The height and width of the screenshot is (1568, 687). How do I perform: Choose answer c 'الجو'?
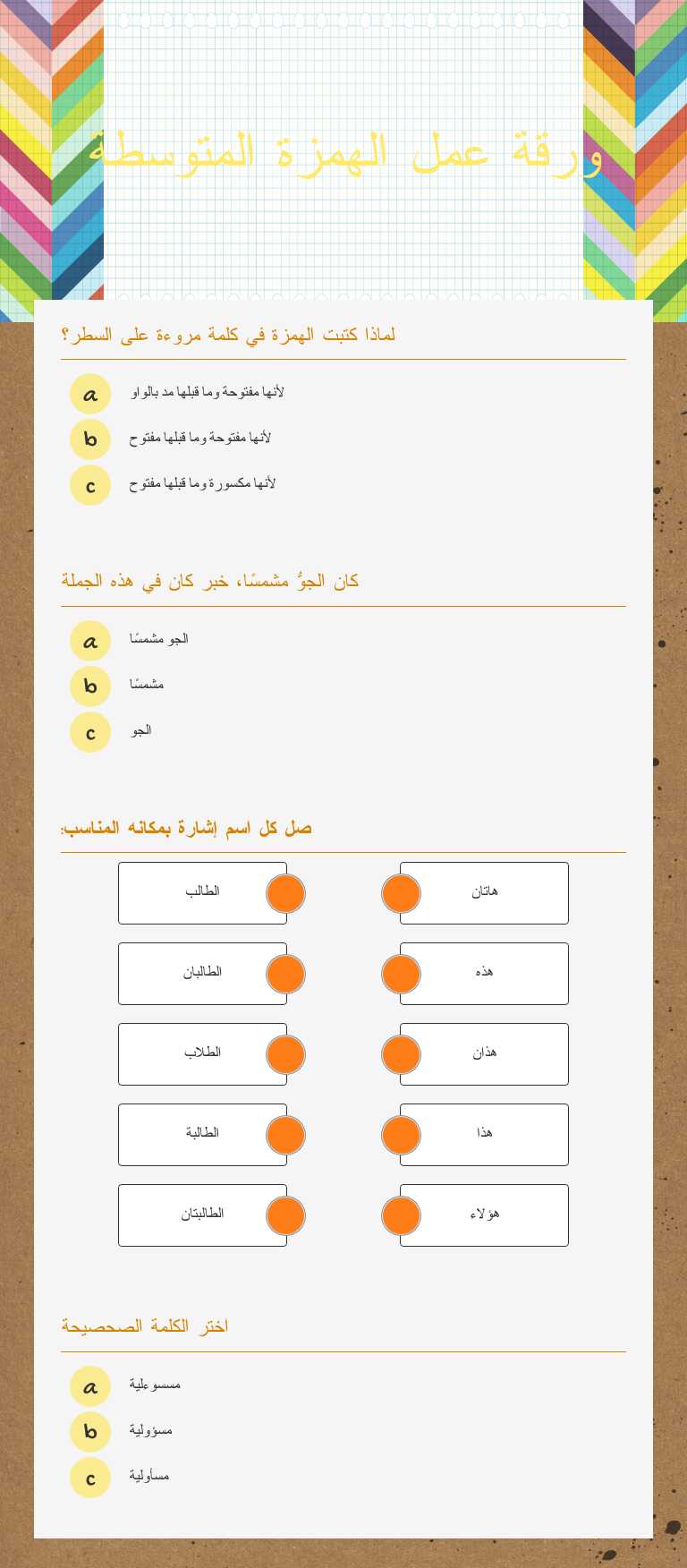tap(89, 732)
